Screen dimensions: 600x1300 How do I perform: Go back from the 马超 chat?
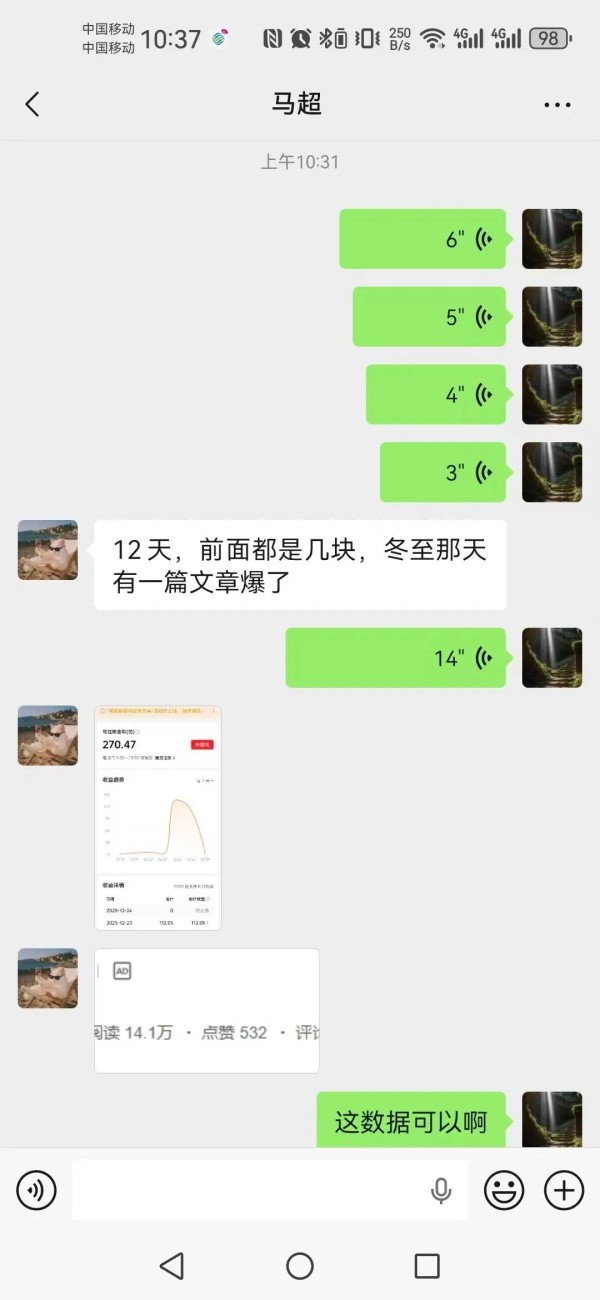tap(32, 104)
